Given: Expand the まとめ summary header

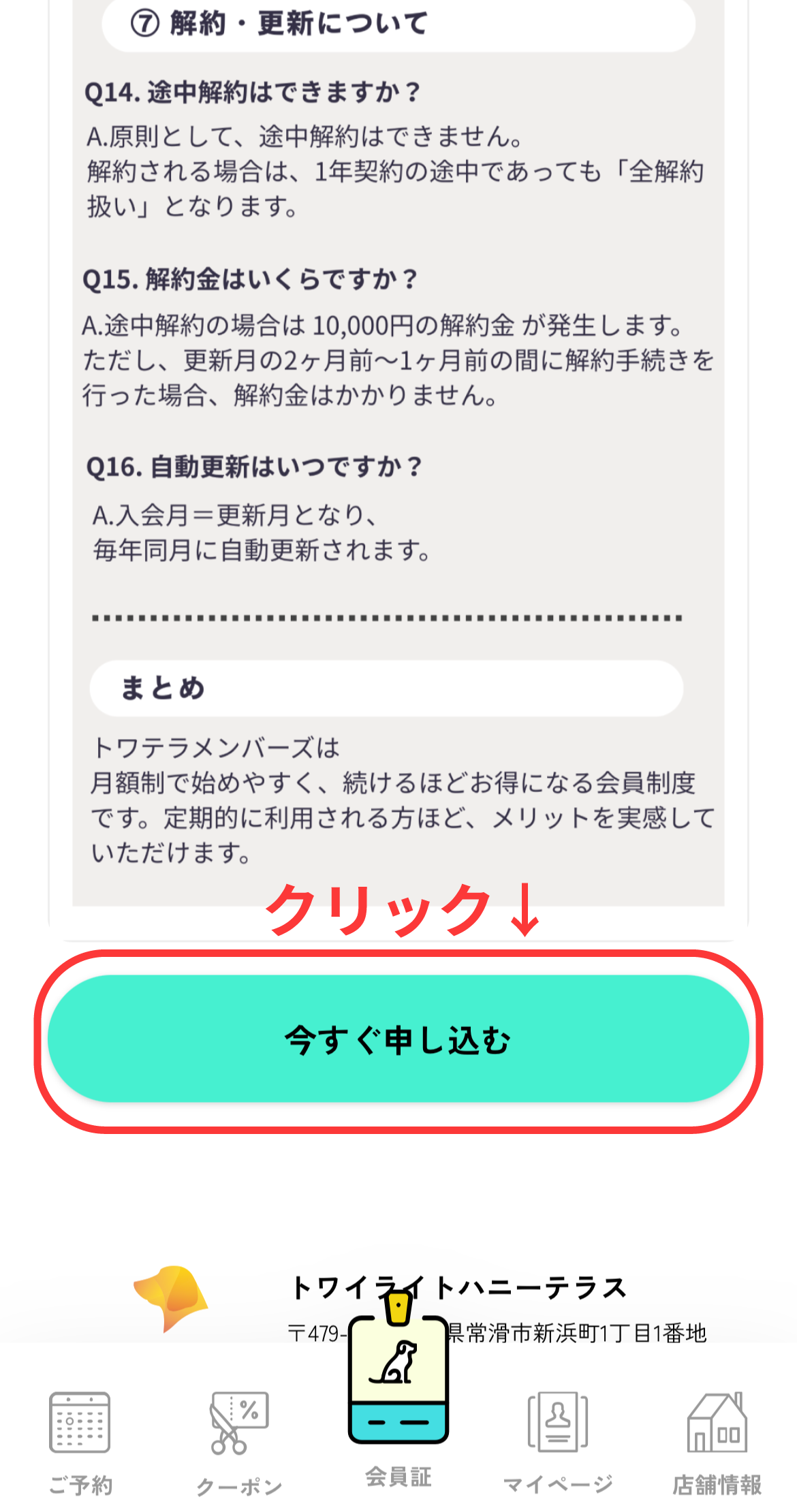Looking at the screenshot, I should [x=163, y=688].
